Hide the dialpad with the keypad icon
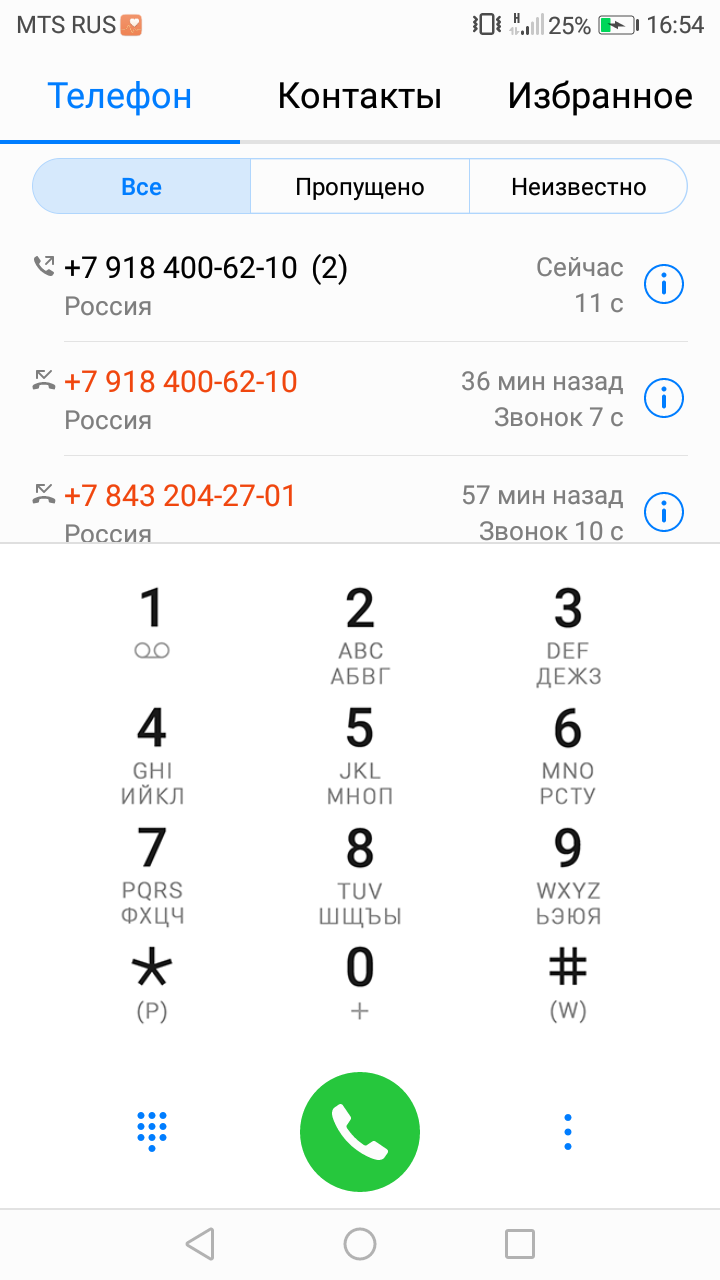 151,1131
